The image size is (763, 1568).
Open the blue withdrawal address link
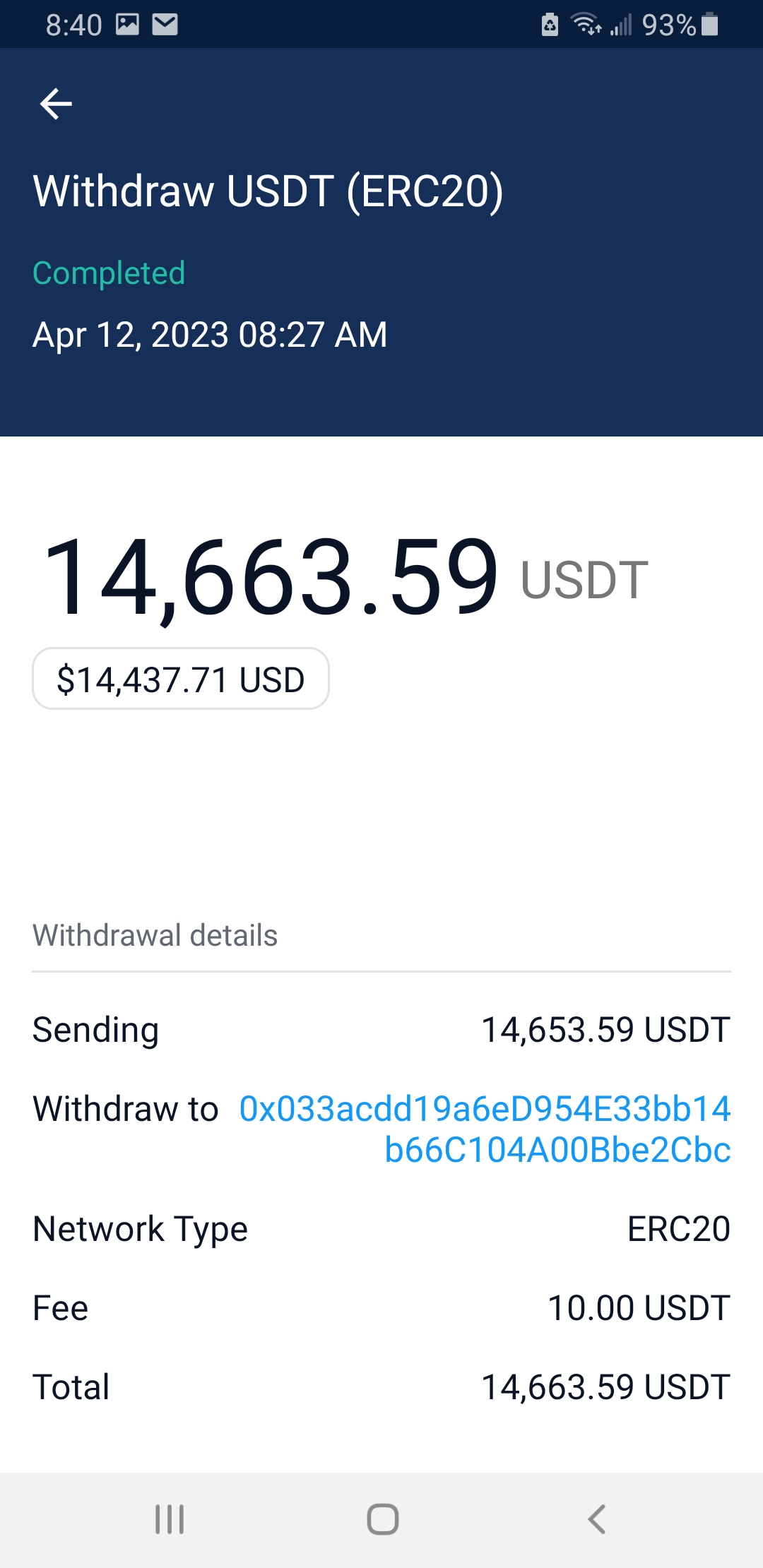(485, 1129)
